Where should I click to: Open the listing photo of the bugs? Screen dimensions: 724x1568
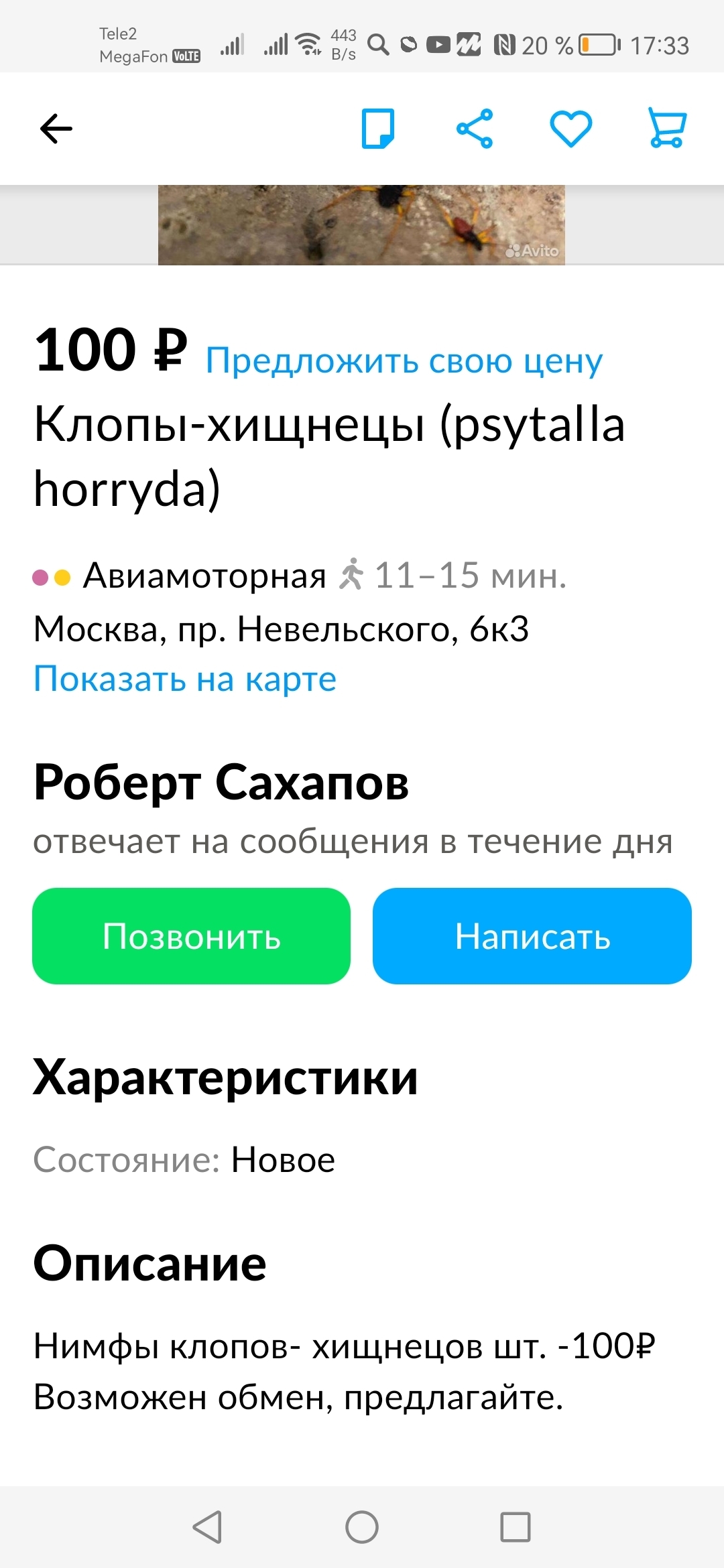[x=361, y=225]
